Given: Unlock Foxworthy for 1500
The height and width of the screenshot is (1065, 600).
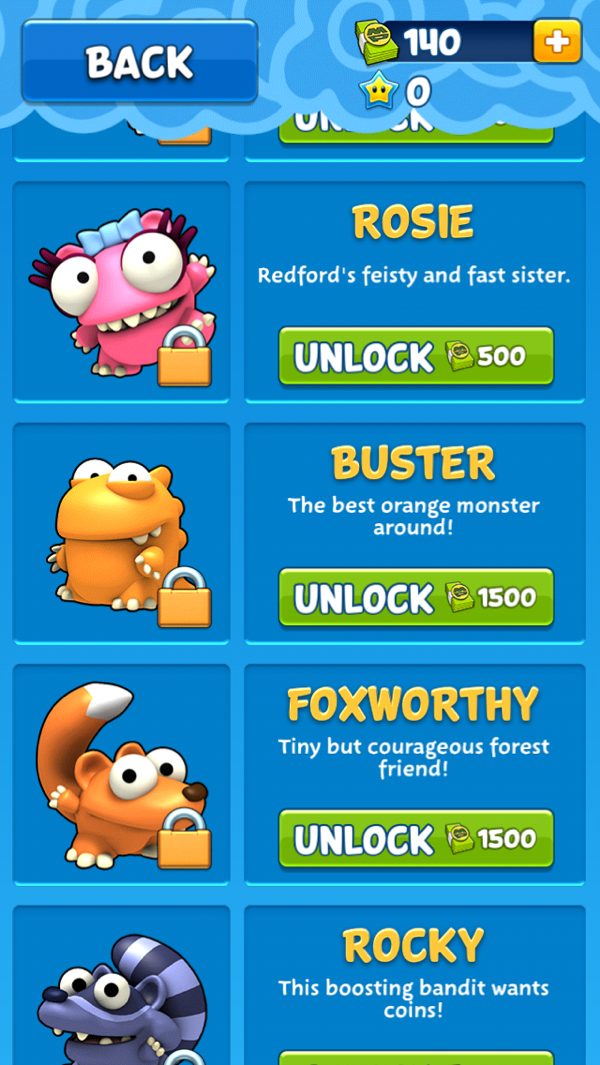Looking at the screenshot, I should pyautogui.click(x=416, y=839).
